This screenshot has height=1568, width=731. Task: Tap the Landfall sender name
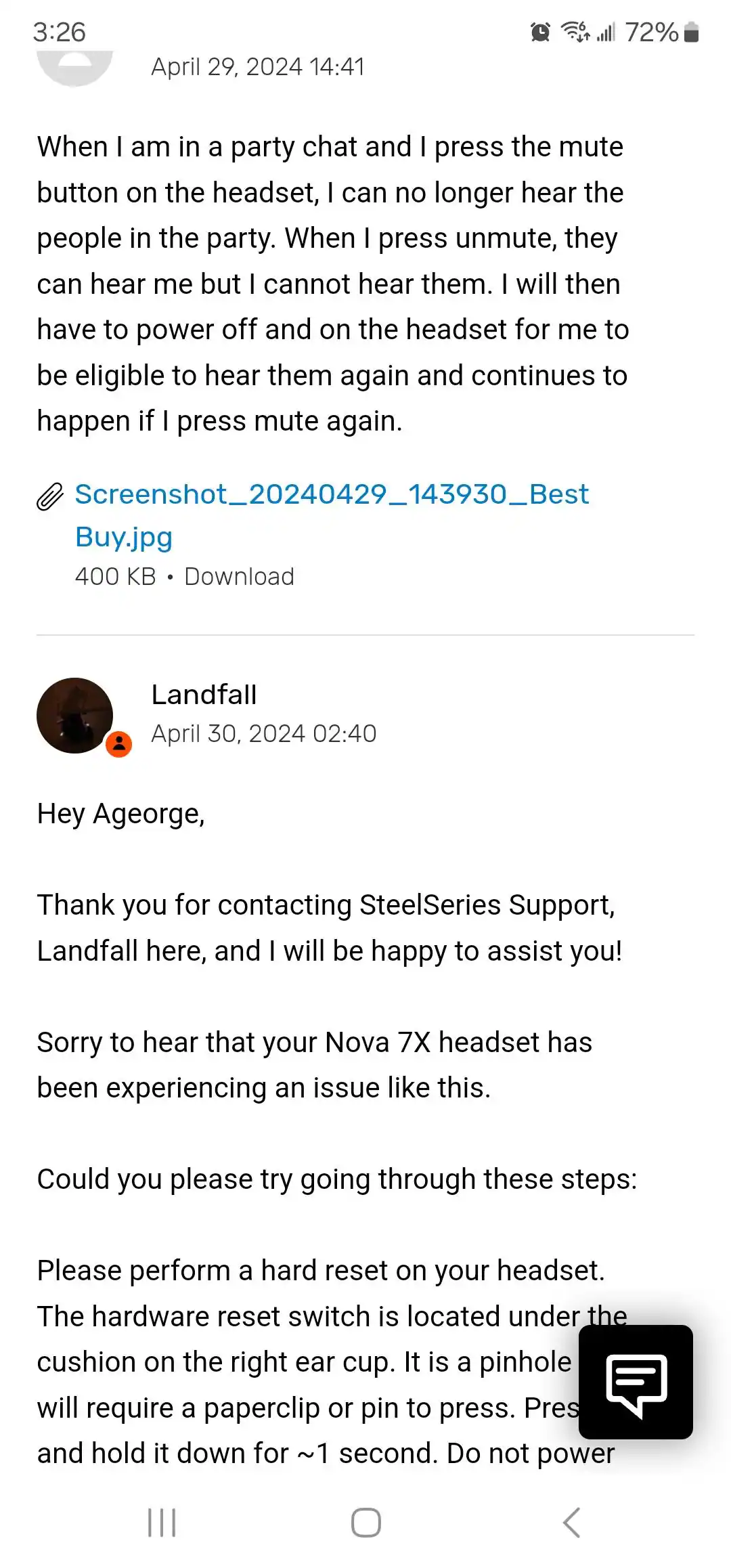(203, 694)
